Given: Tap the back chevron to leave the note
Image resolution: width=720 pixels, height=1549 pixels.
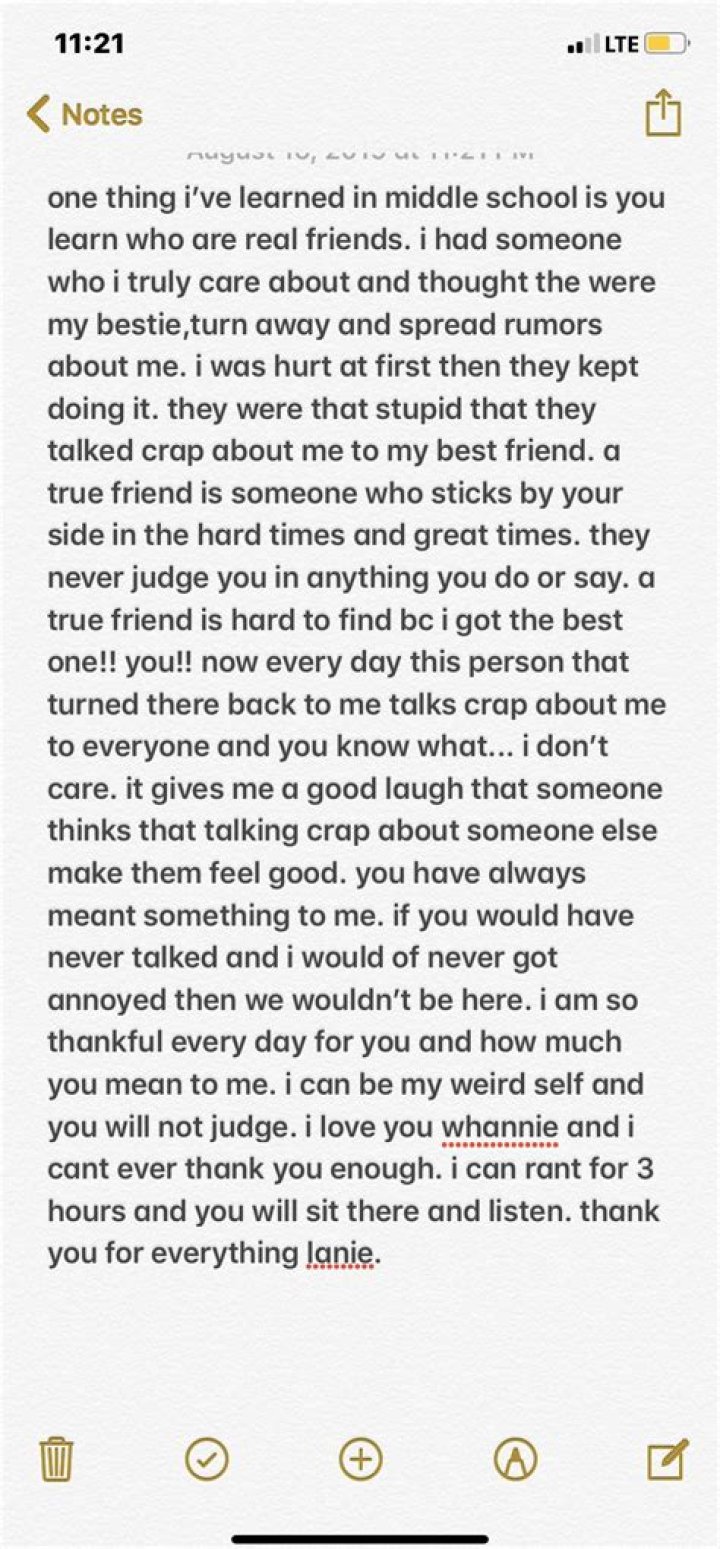Looking at the screenshot, I should coord(38,114).
